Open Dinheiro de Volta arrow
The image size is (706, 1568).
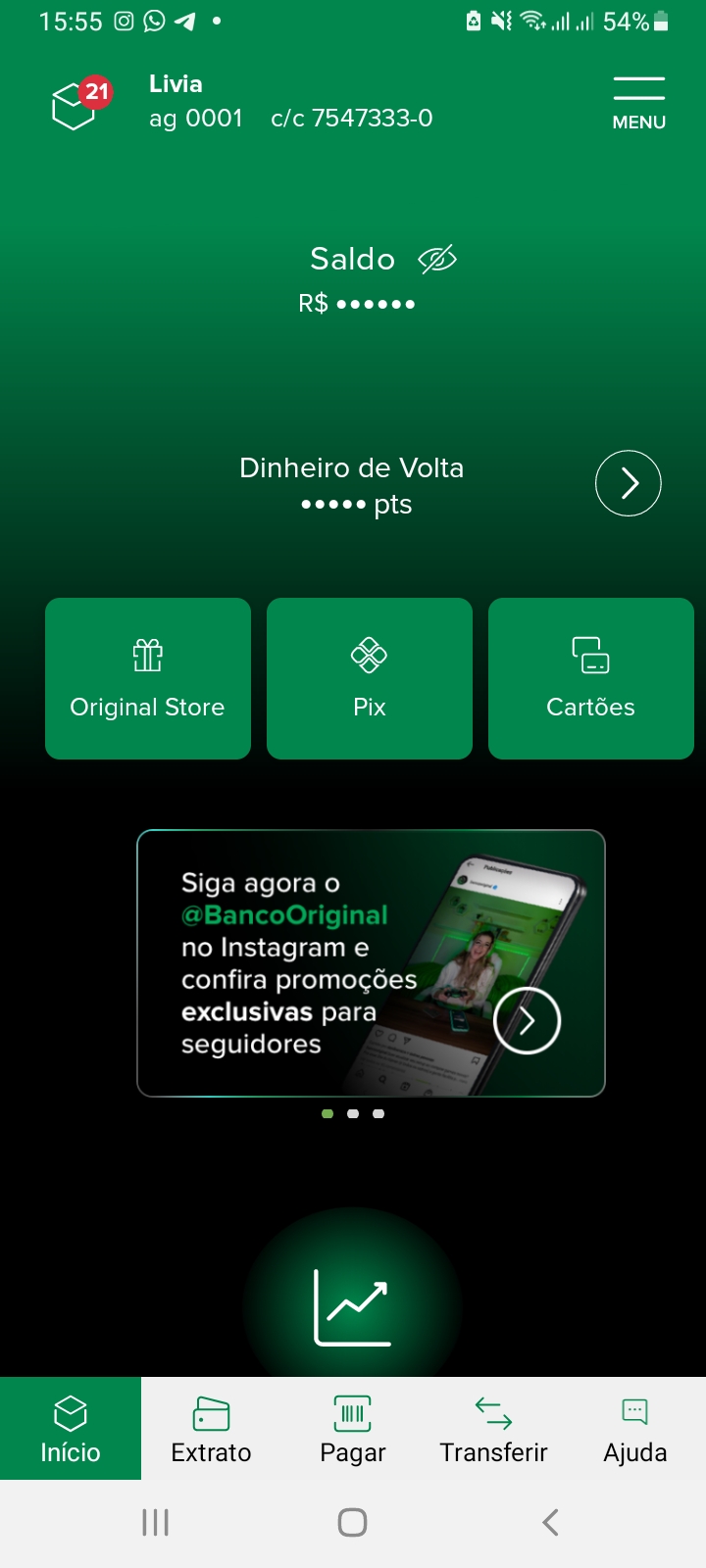pos(628,483)
